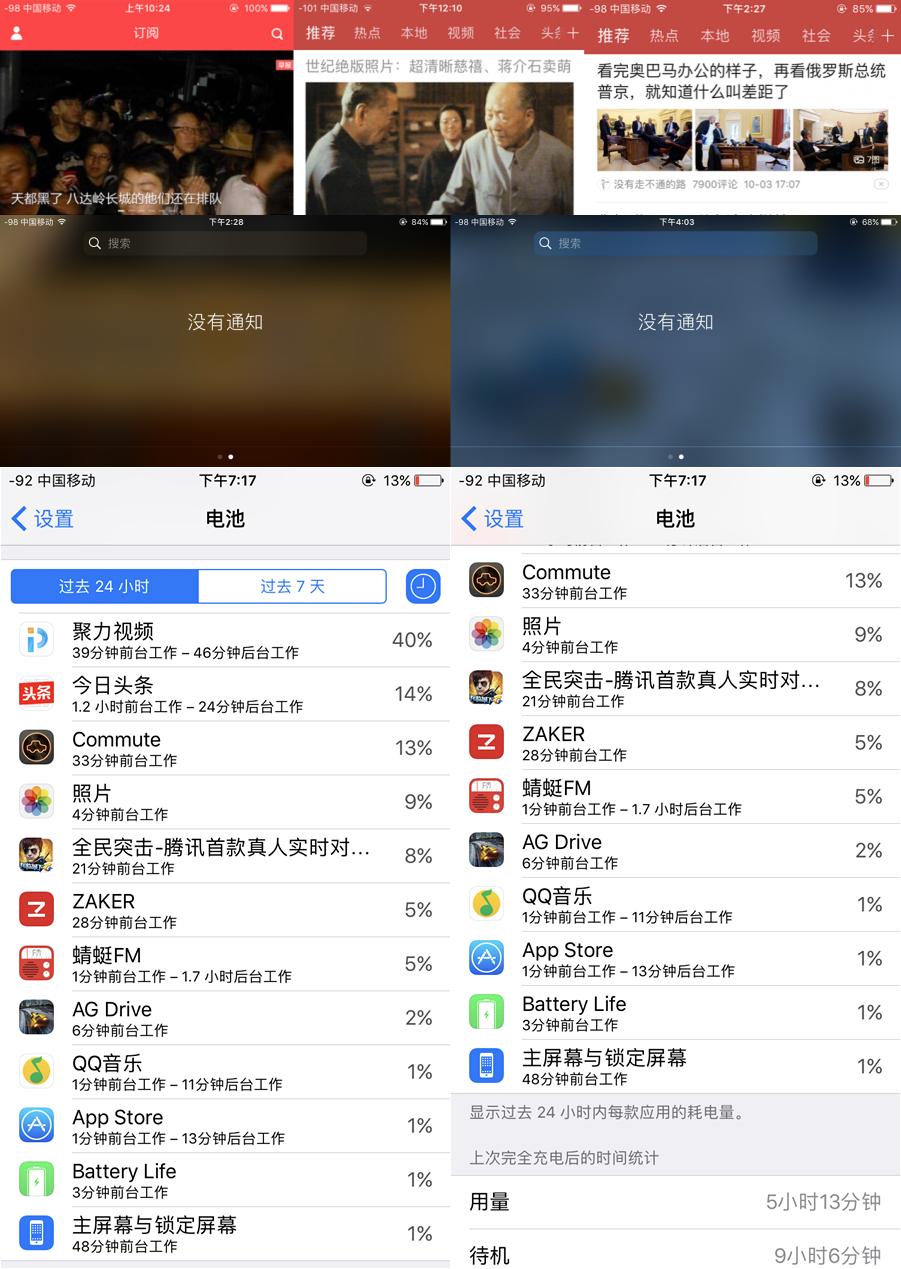This screenshot has width=901, height=1269.
Task: Open the user profile icon beside 订阅
Action: pyautogui.click(x=15, y=31)
